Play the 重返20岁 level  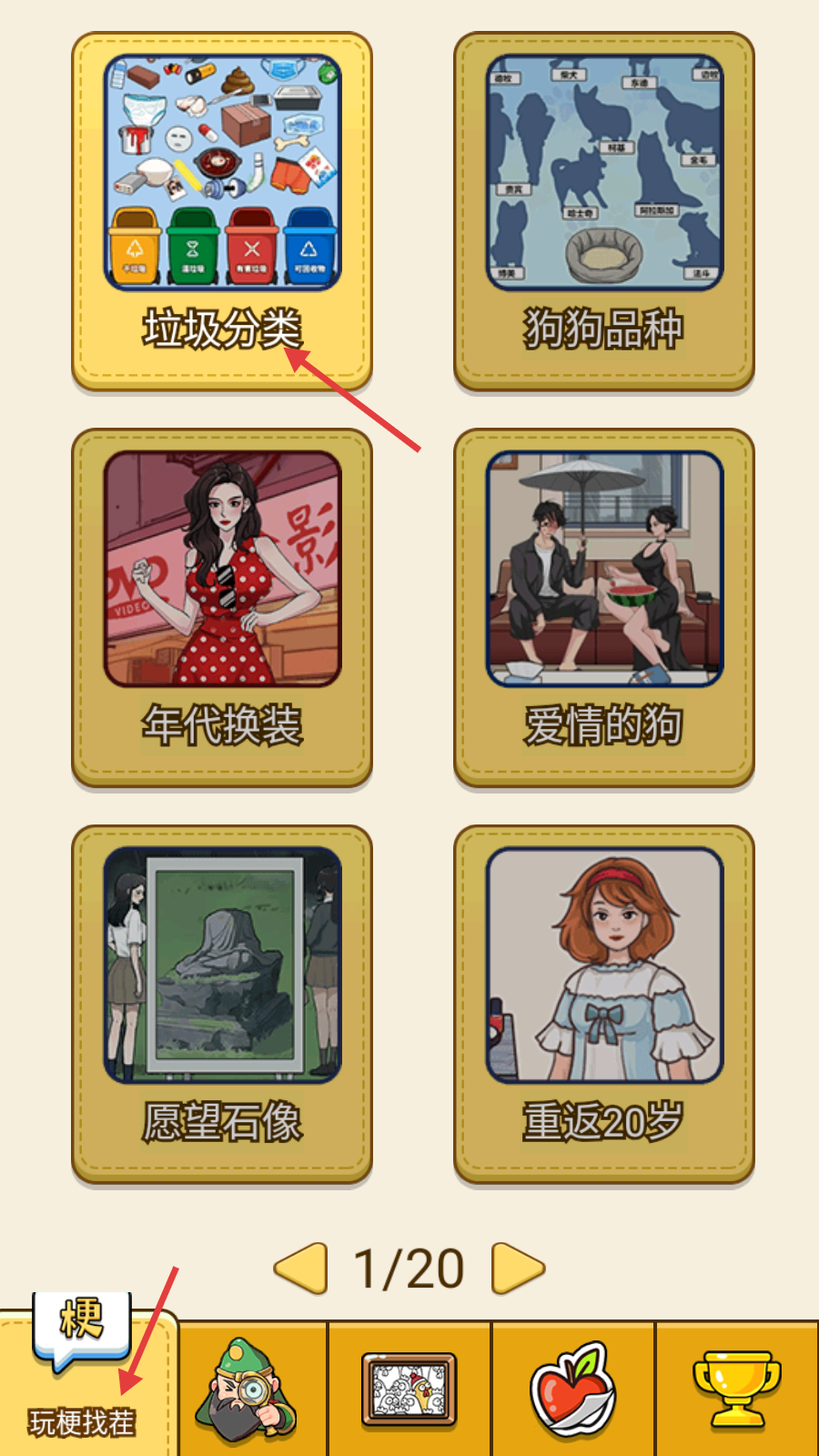[604, 1005]
